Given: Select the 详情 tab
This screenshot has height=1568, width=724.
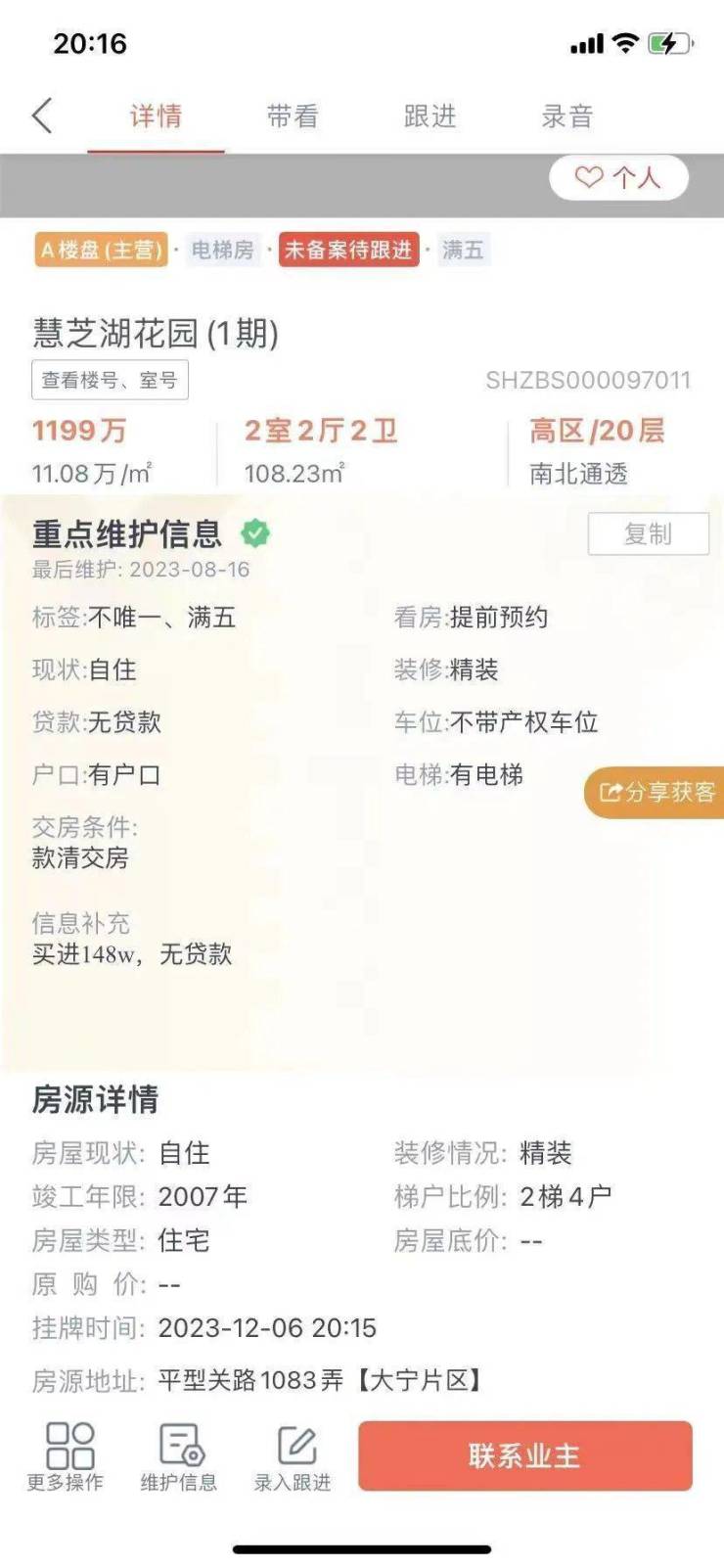Looking at the screenshot, I should (156, 116).
